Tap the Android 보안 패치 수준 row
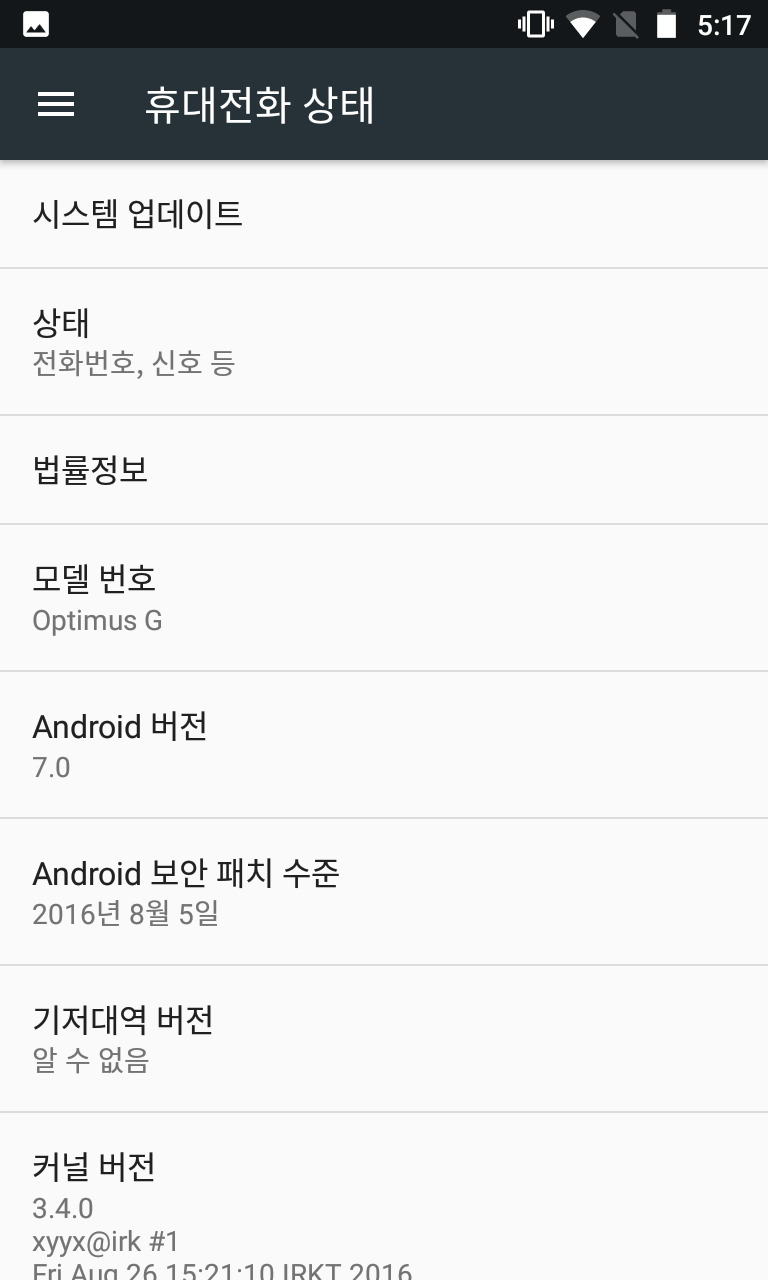Viewport: 768px width, 1280px height. pos(384,891)
